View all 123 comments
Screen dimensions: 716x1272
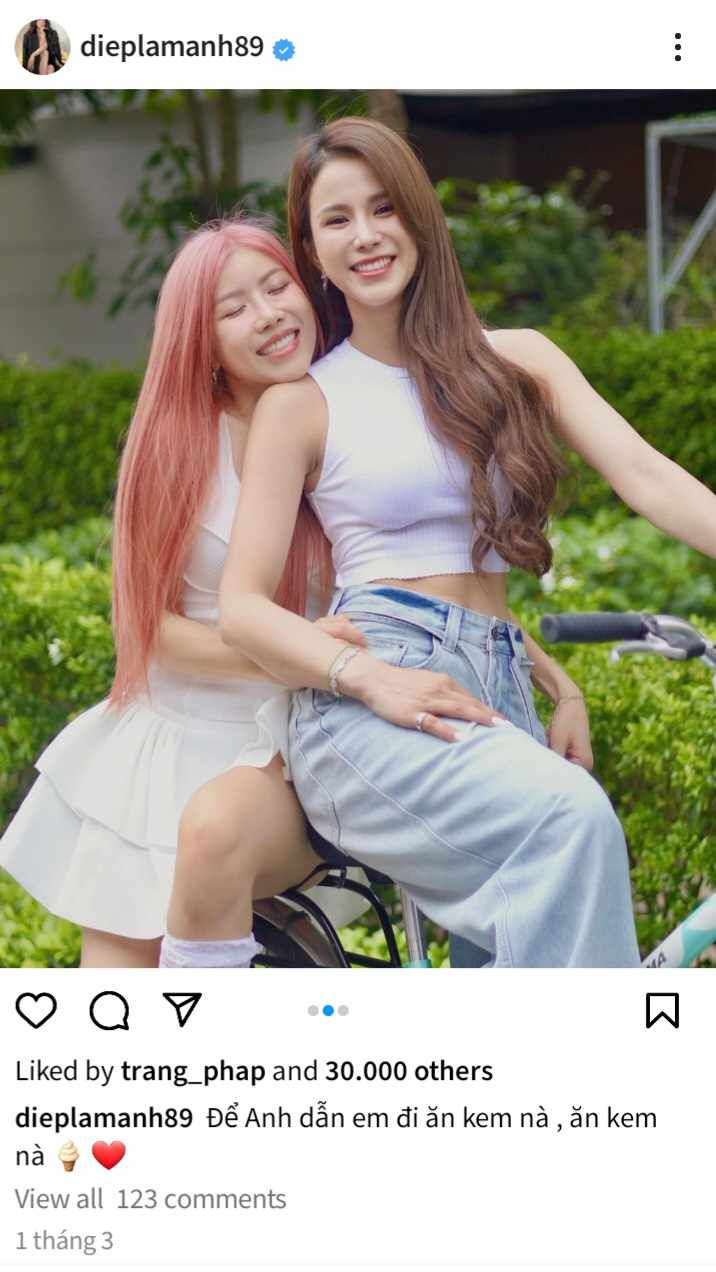(x=150, y=1198)
